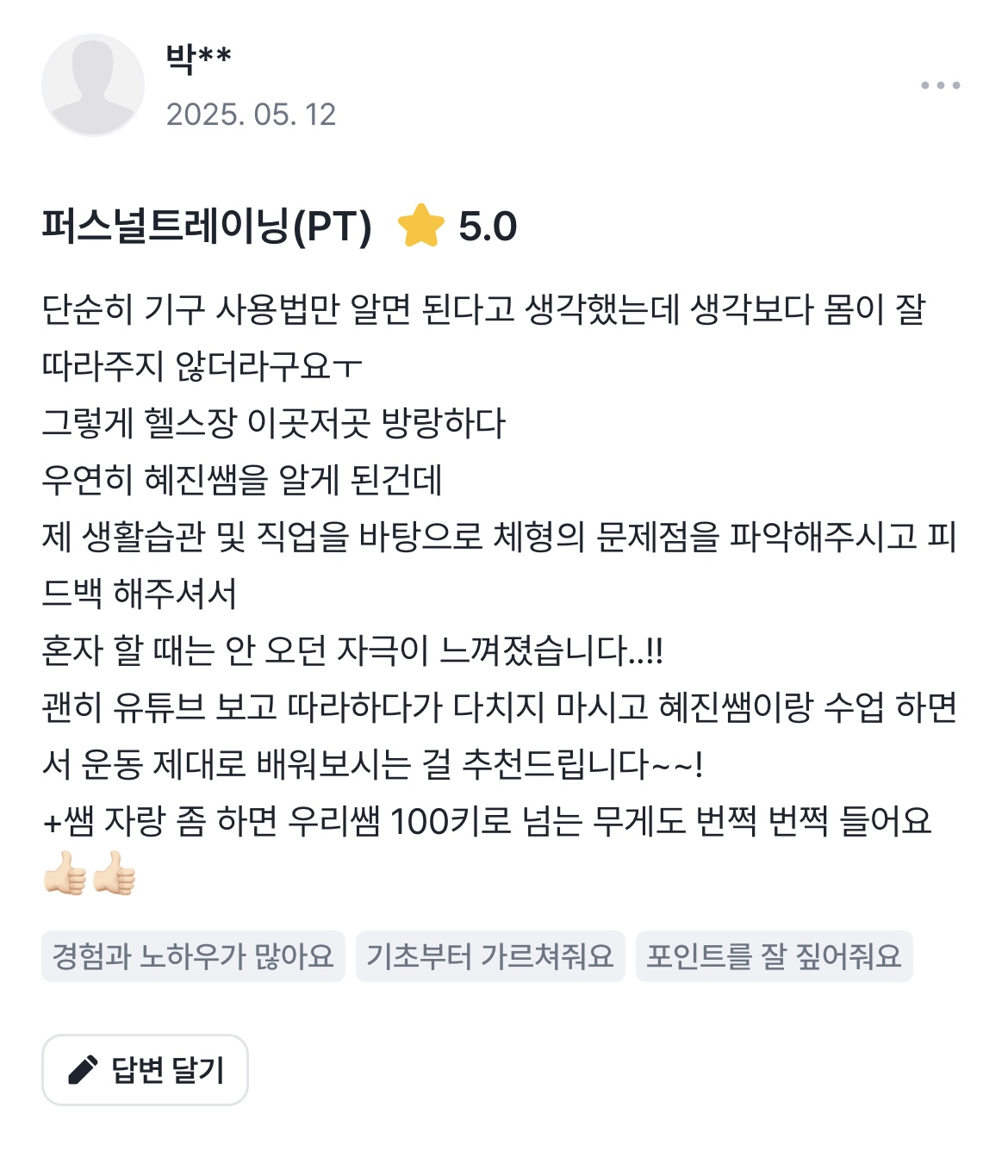Screen dimensions: 1008x1176
Task: Open the three-dot overflow menu
Action: coord(940,85)
